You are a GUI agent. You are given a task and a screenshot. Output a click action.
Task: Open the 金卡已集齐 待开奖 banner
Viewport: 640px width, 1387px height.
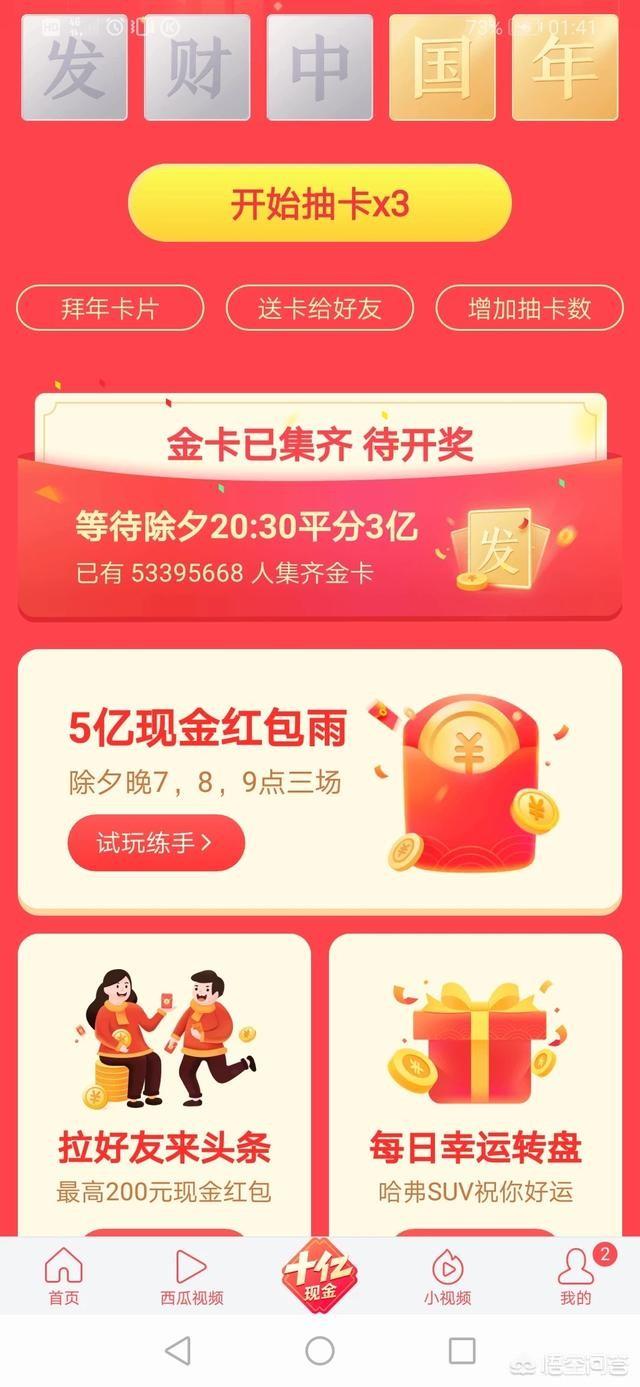pos(320,510)
